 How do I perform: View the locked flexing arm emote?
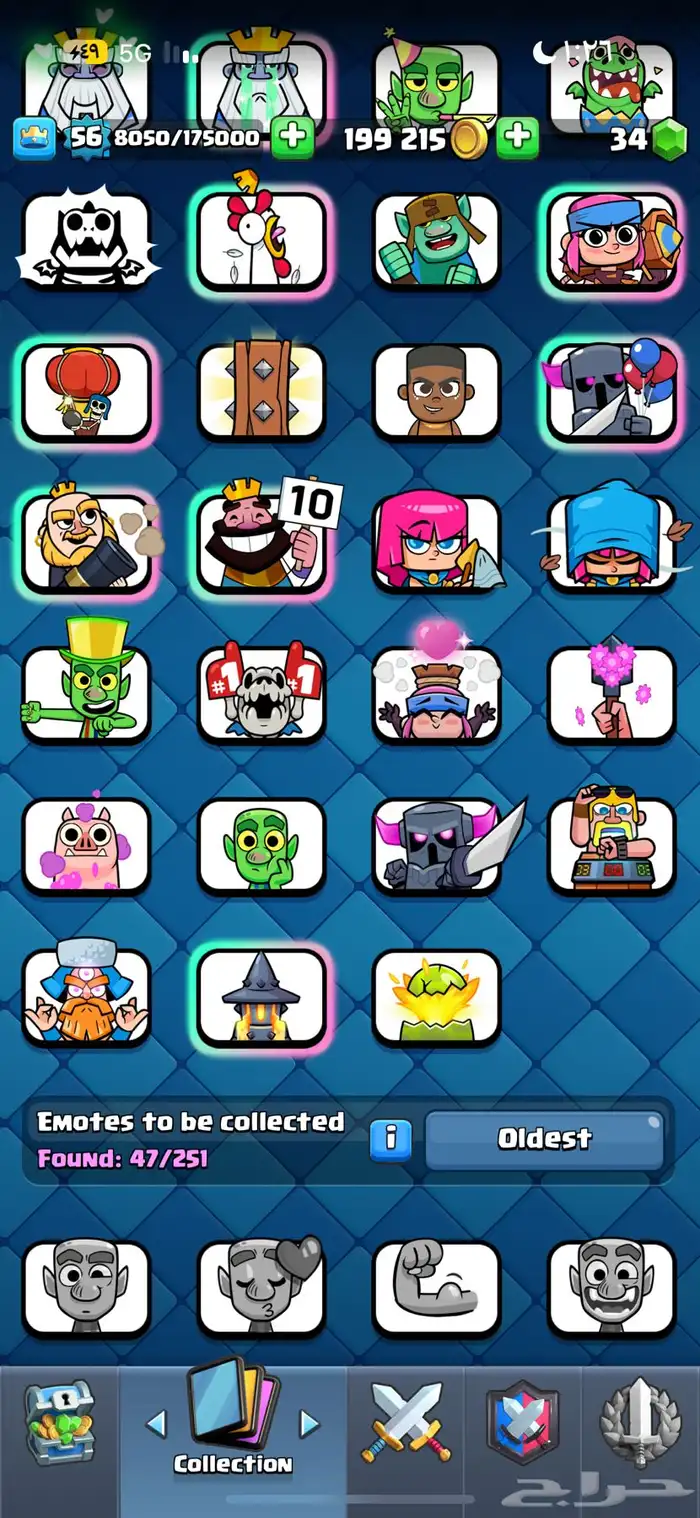coord(437,1287)
